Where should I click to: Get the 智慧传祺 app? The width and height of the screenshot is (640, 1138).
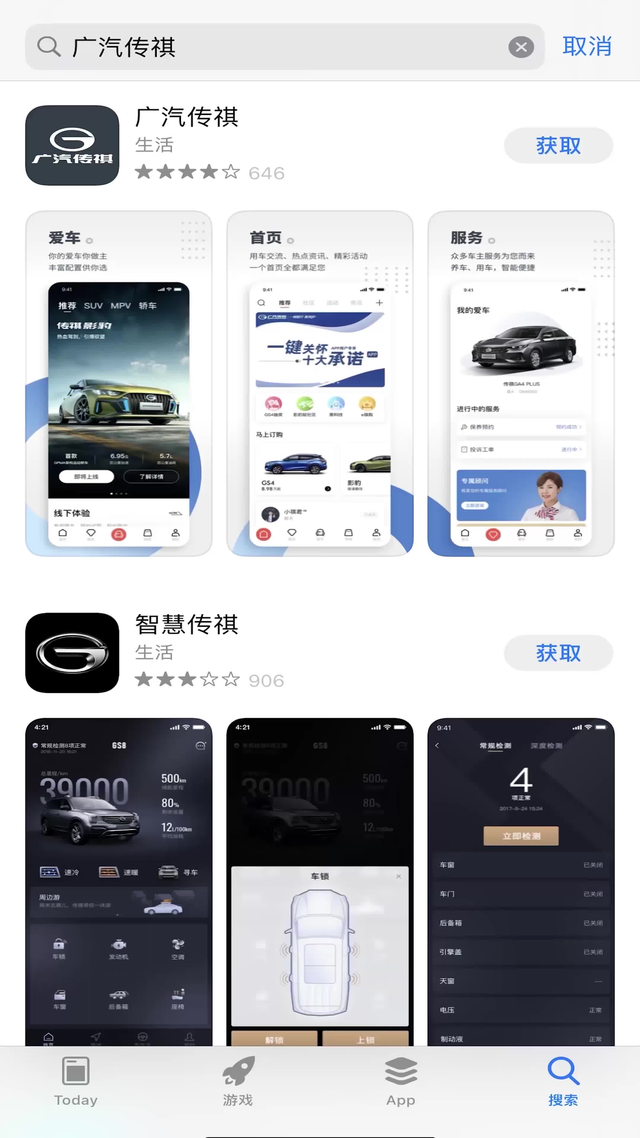(x=558, y=653)
